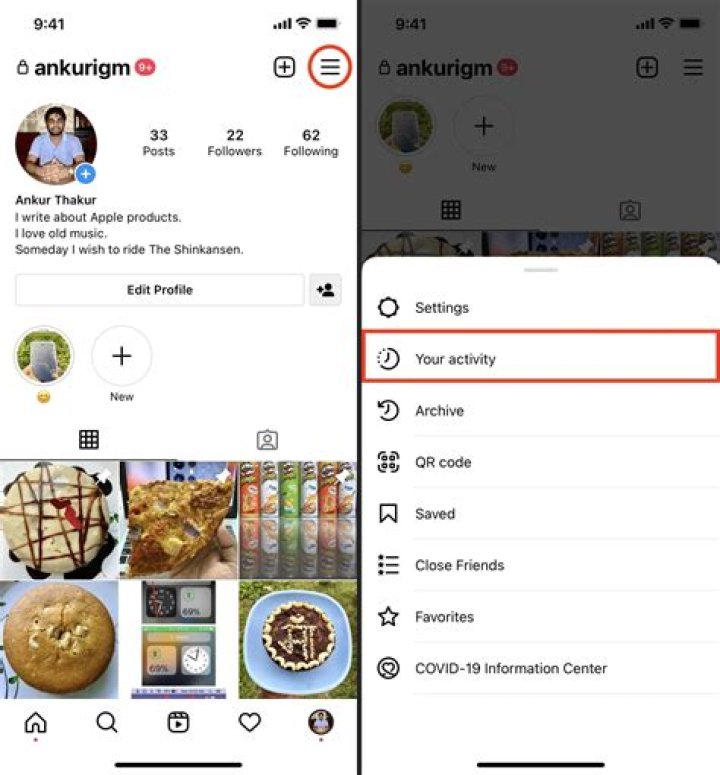Open the activity heart tab
The image size is (720, 775).
tap(249, 722)
